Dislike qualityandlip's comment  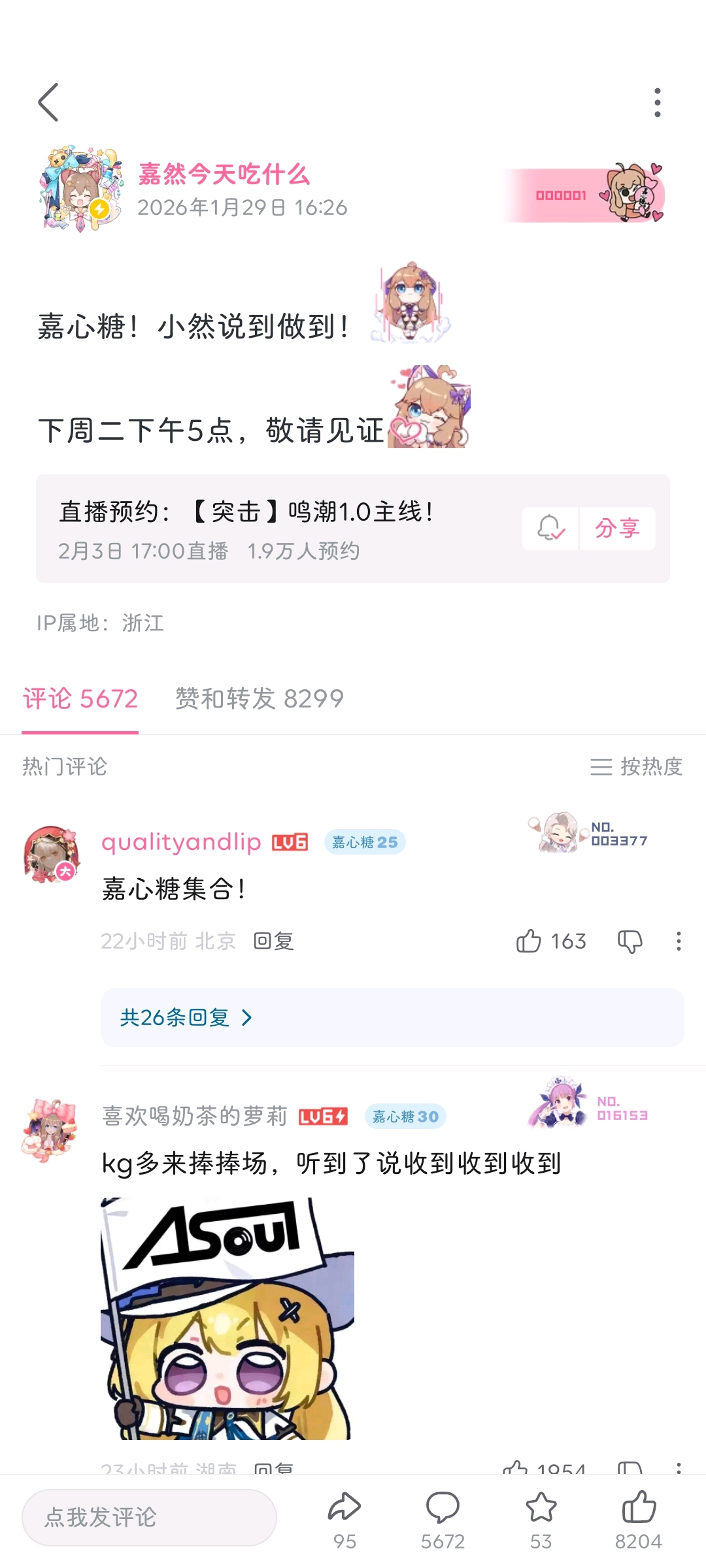click(630, 941)
